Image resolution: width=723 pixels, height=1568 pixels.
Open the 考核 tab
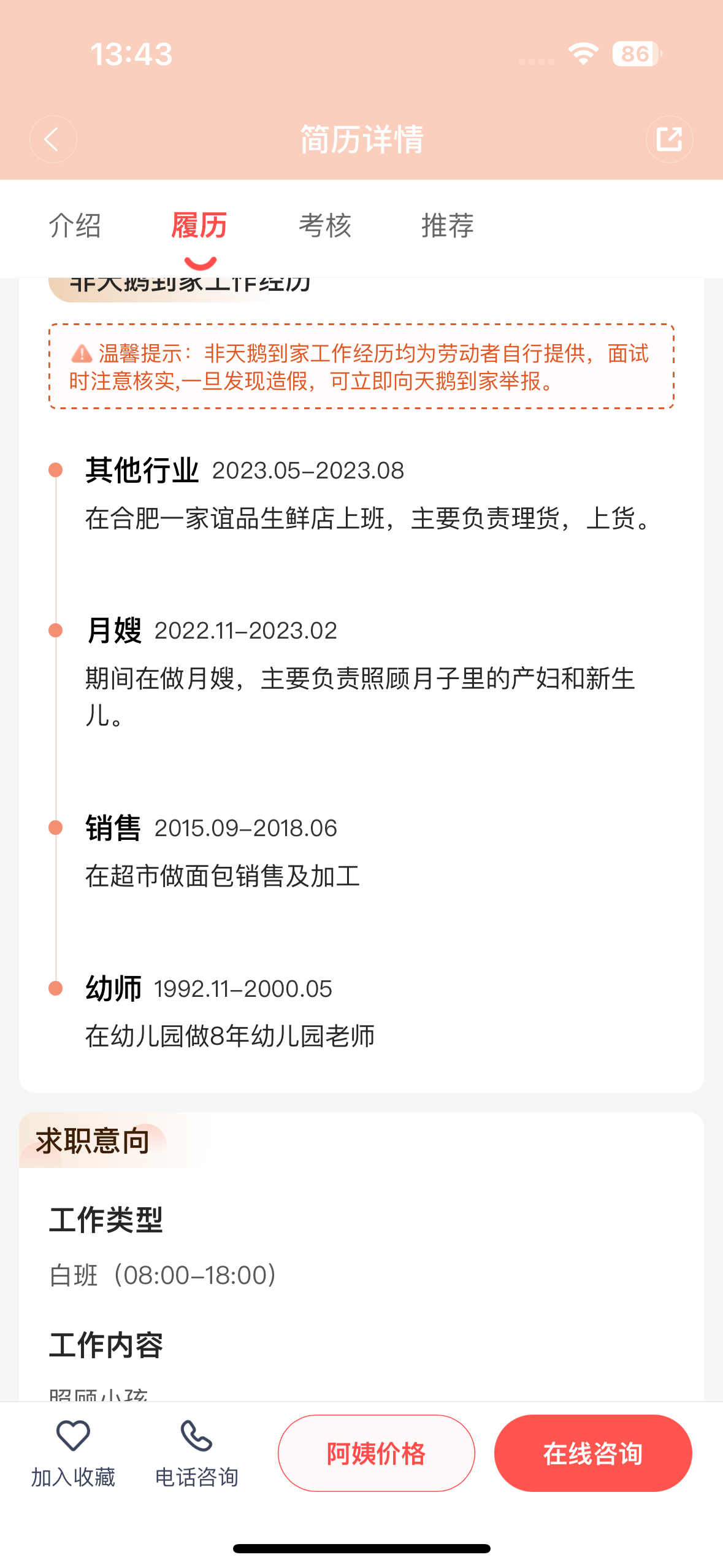pos(325,225)
